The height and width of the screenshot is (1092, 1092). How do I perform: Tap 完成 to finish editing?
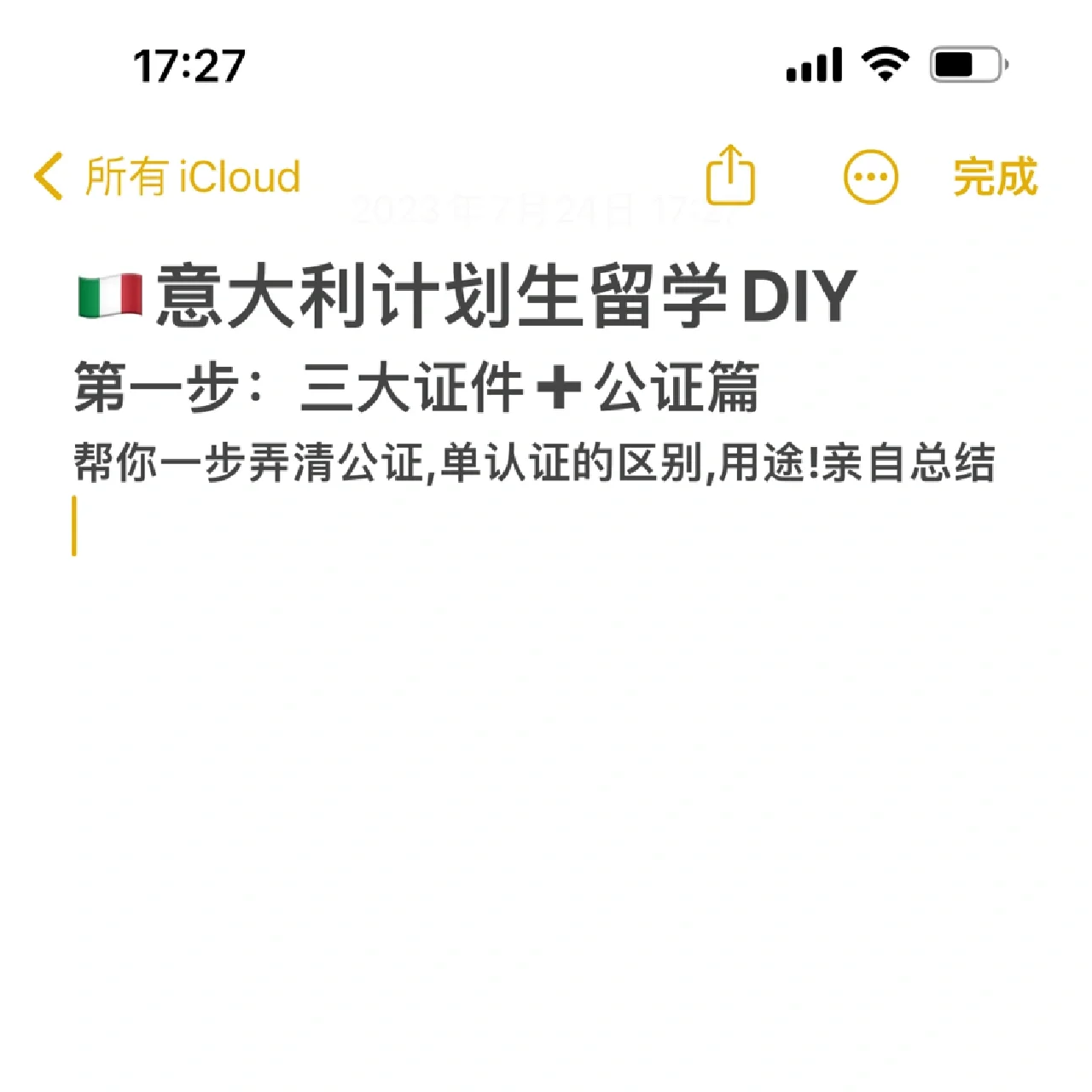point(995,177)
